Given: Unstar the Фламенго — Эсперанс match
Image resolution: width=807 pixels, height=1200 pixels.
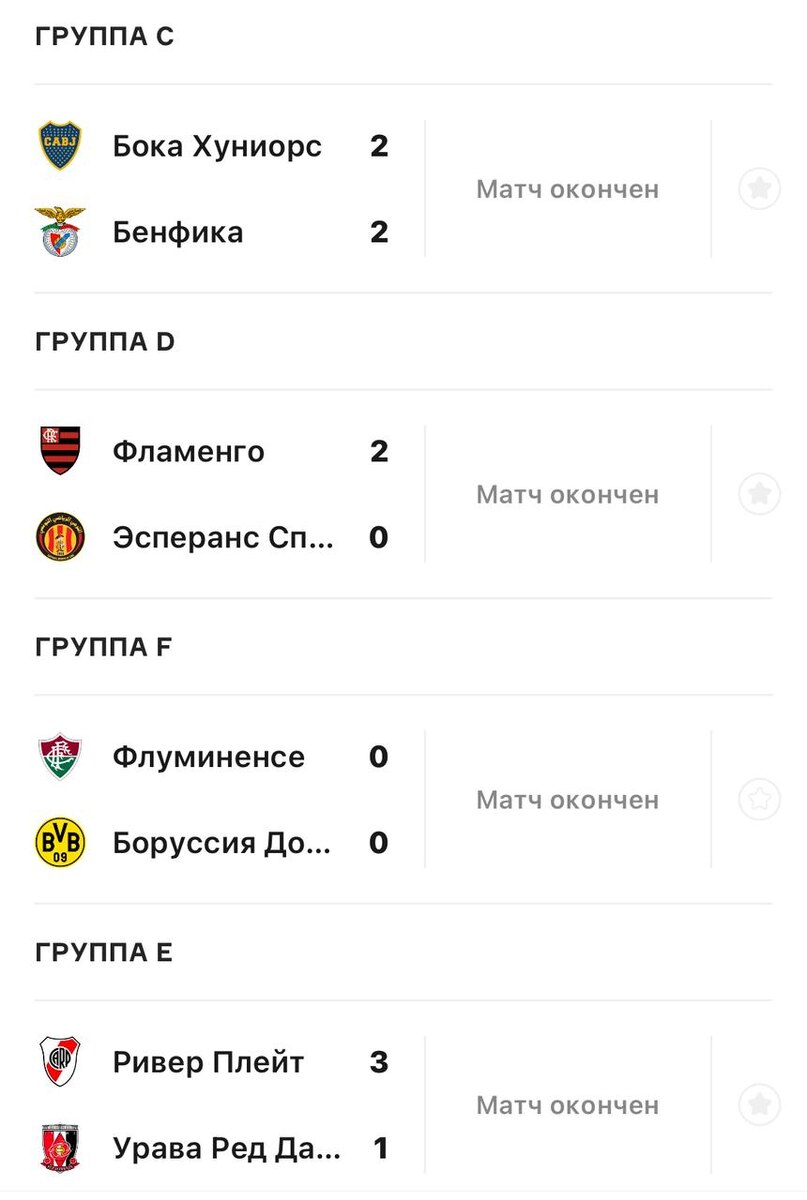Looking at the screenshot, I should point(758,493).
